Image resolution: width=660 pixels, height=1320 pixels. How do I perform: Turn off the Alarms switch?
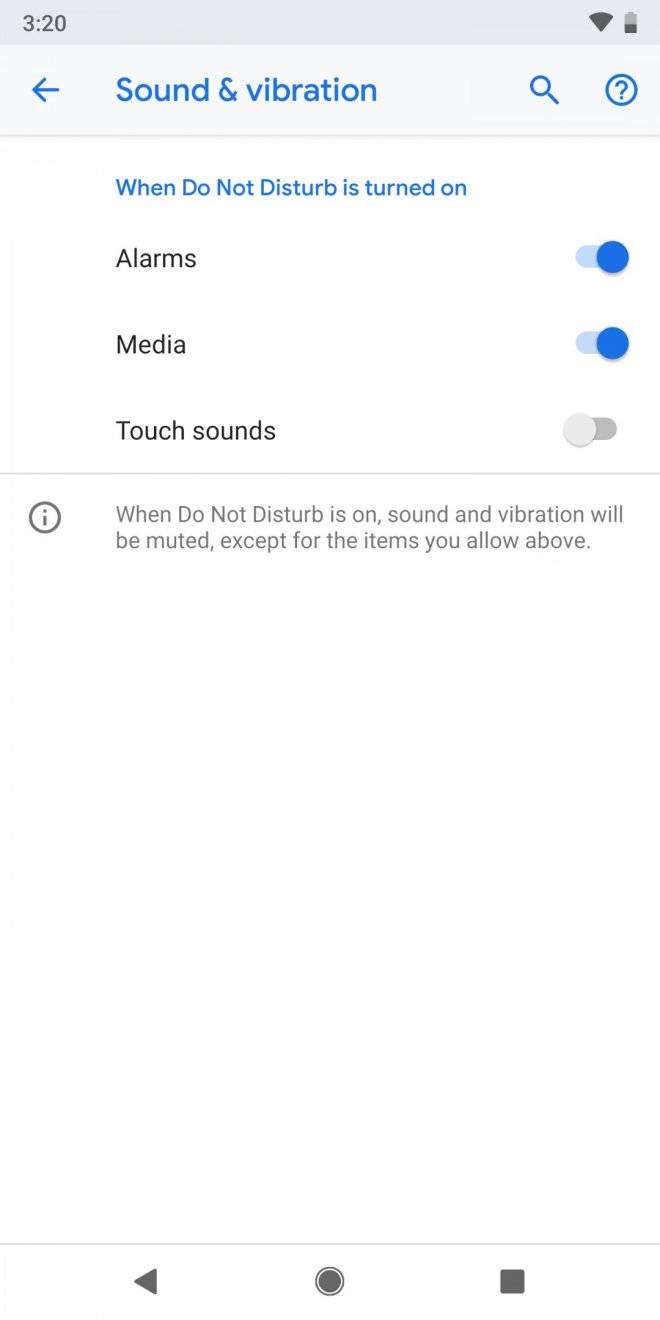tap(601, 258)
